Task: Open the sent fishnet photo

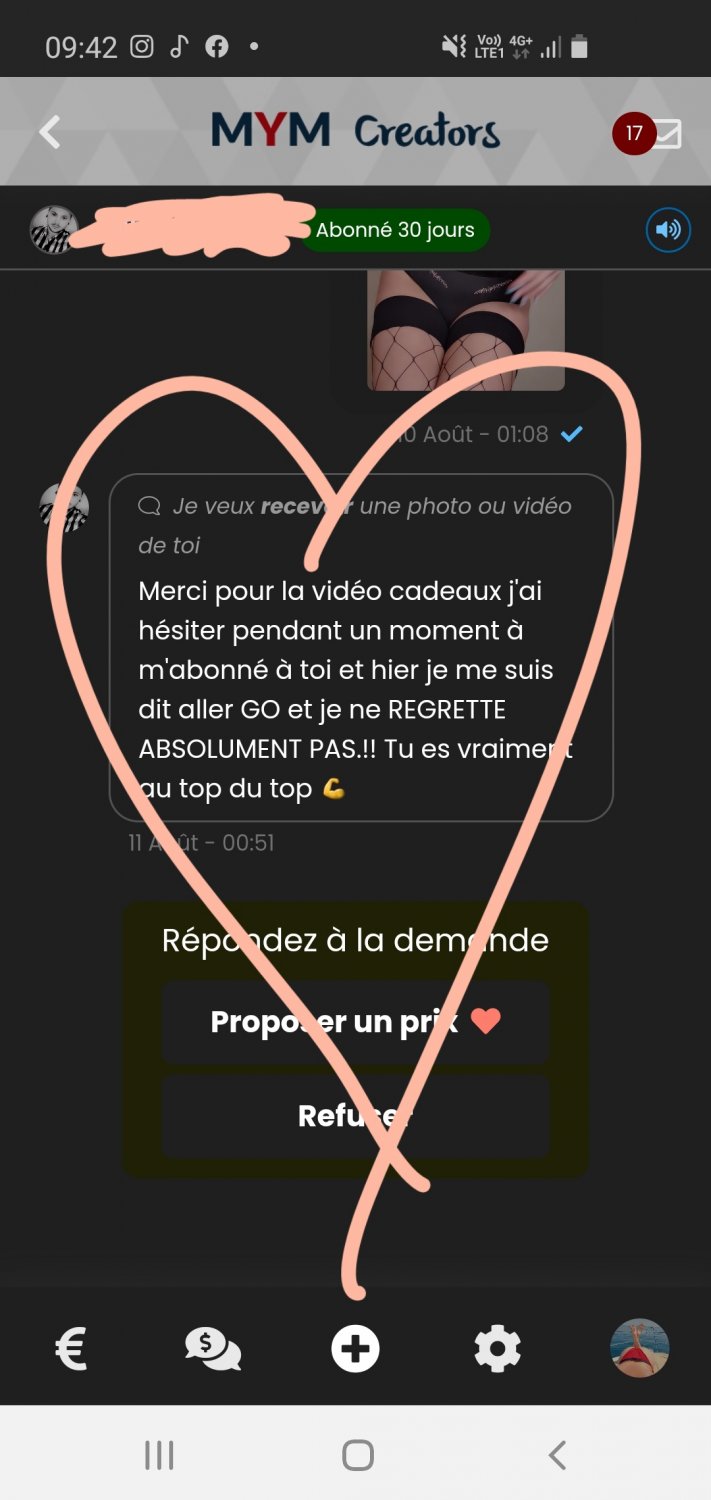Action: click(465, 330)
